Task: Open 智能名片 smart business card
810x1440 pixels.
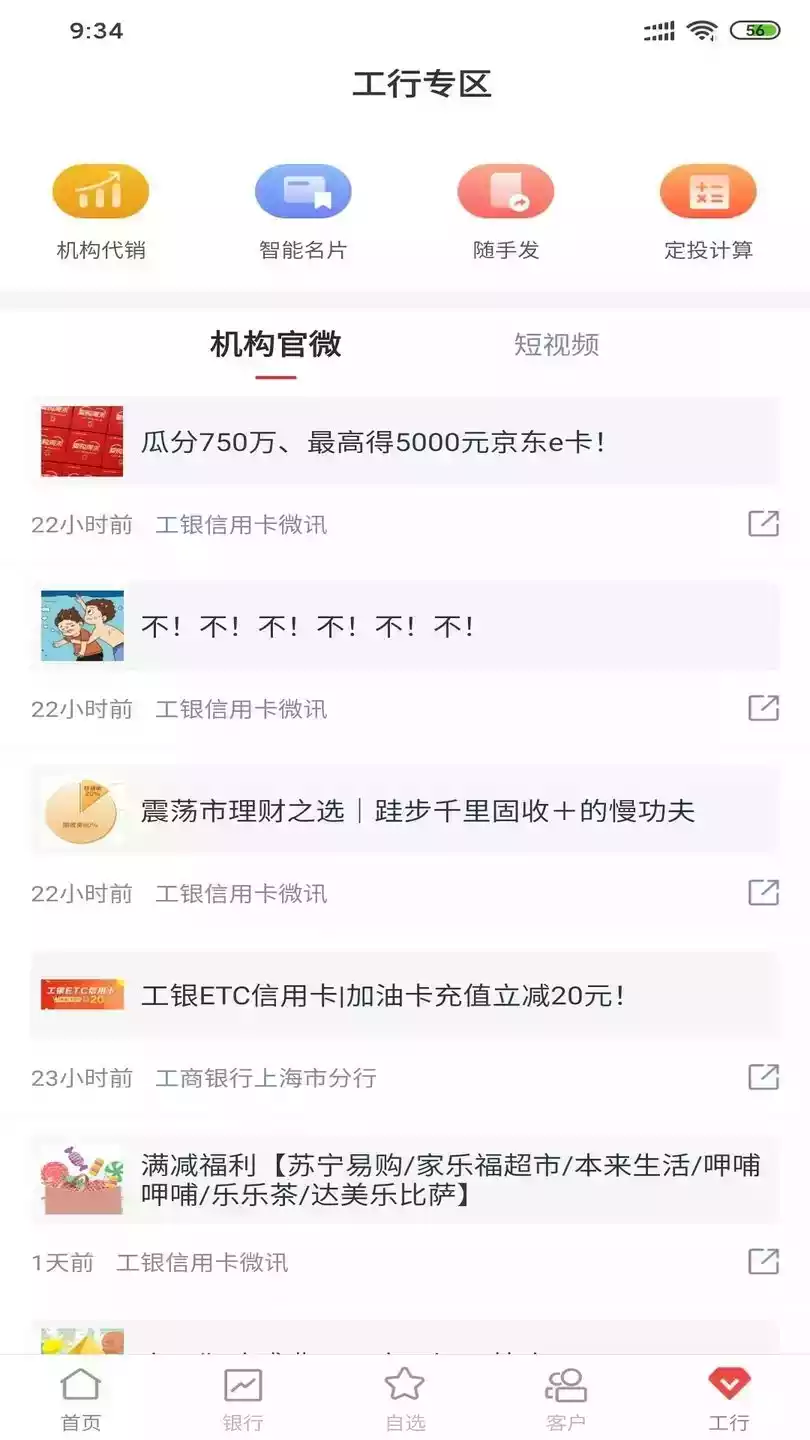Action: [x=303, y=211]
